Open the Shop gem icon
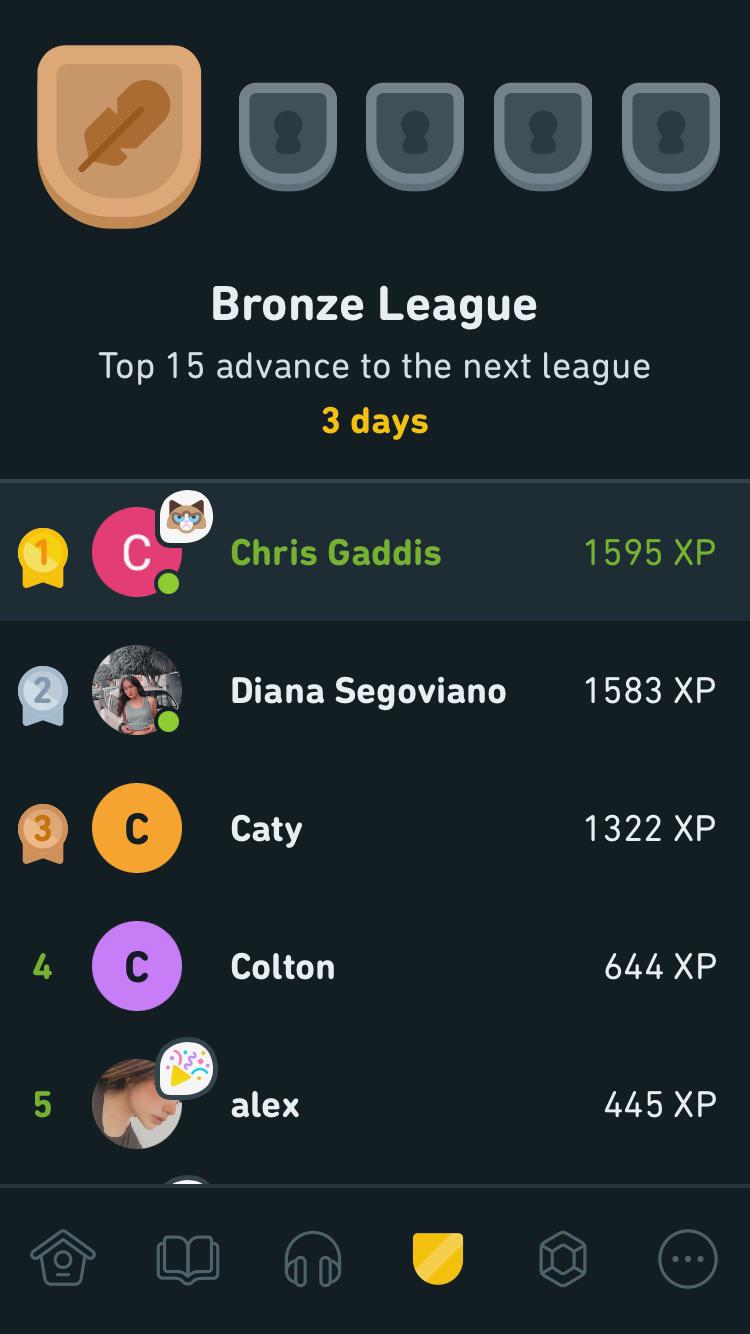The height and width of the screenshot is (1334, 750). click(x=562, y=1260)
